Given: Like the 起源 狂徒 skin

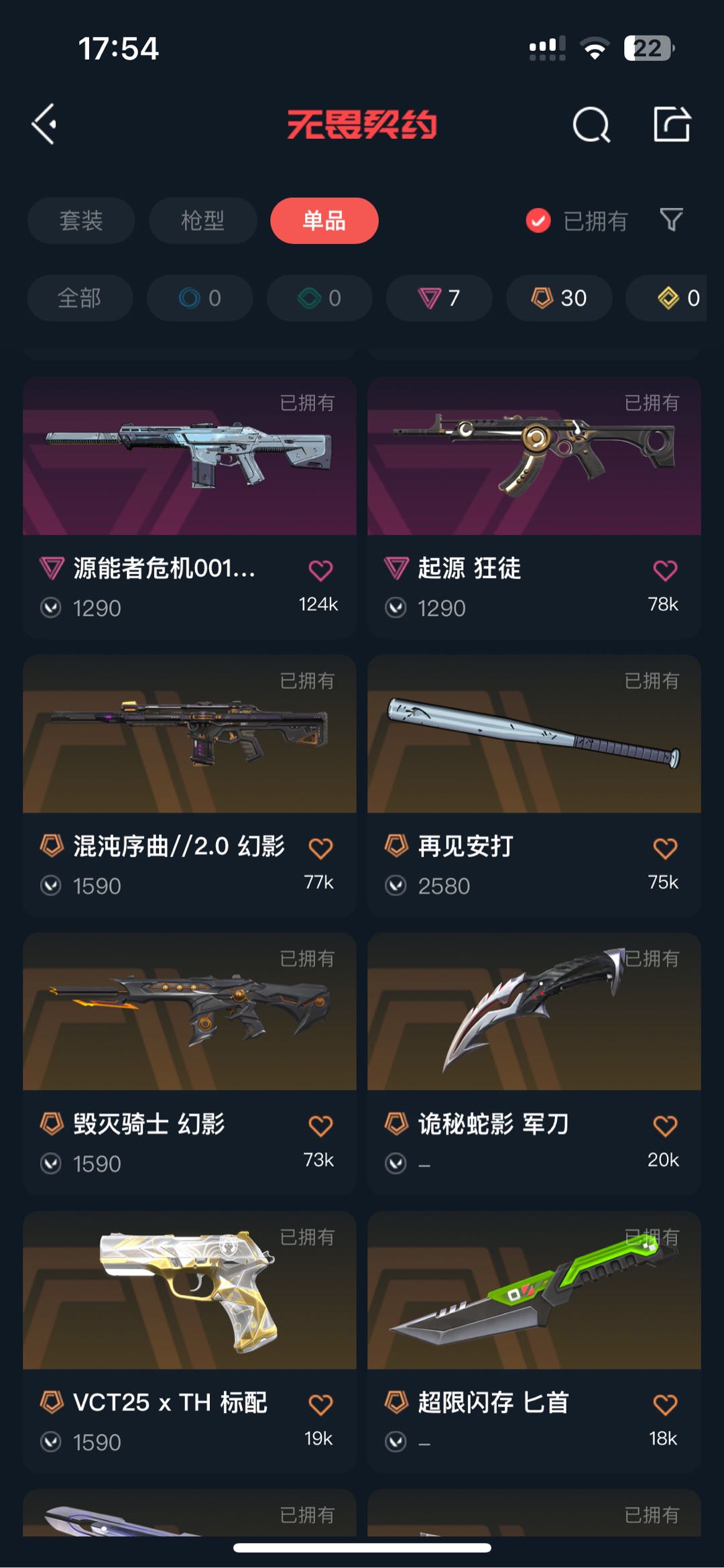Looking at the screenshot, I should pos(665,571).
